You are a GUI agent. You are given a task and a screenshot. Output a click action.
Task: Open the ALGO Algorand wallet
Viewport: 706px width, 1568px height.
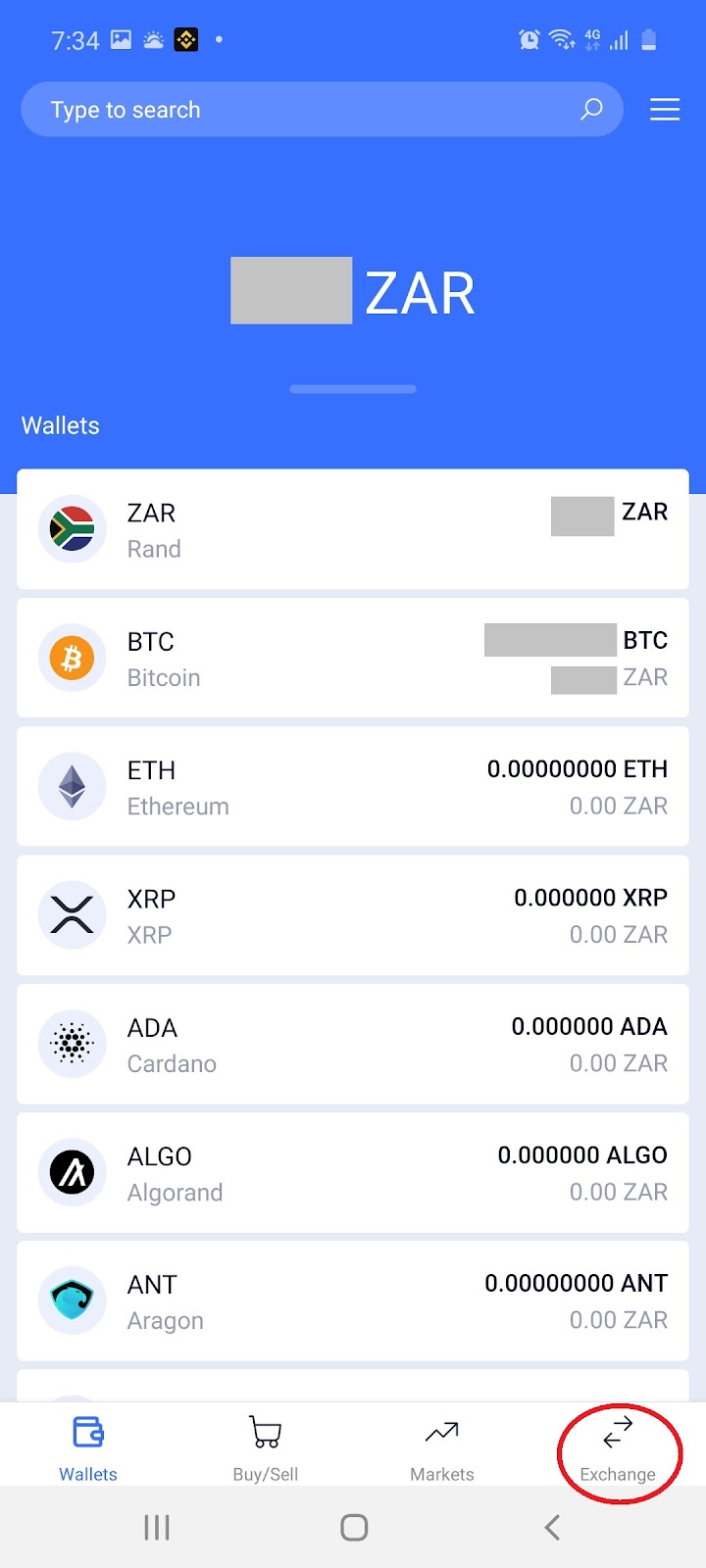click(353, 1173)
